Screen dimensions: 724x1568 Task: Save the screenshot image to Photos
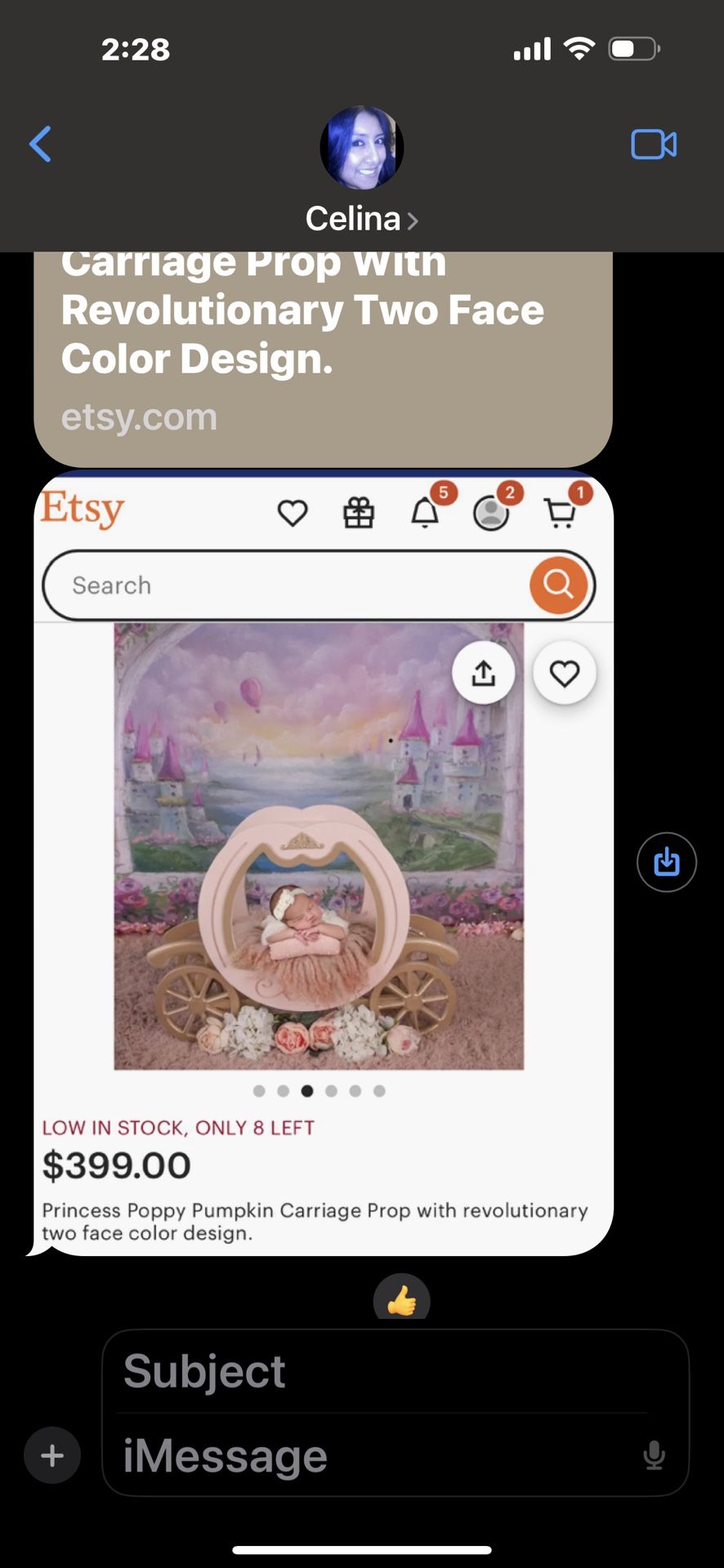point(667,862)
